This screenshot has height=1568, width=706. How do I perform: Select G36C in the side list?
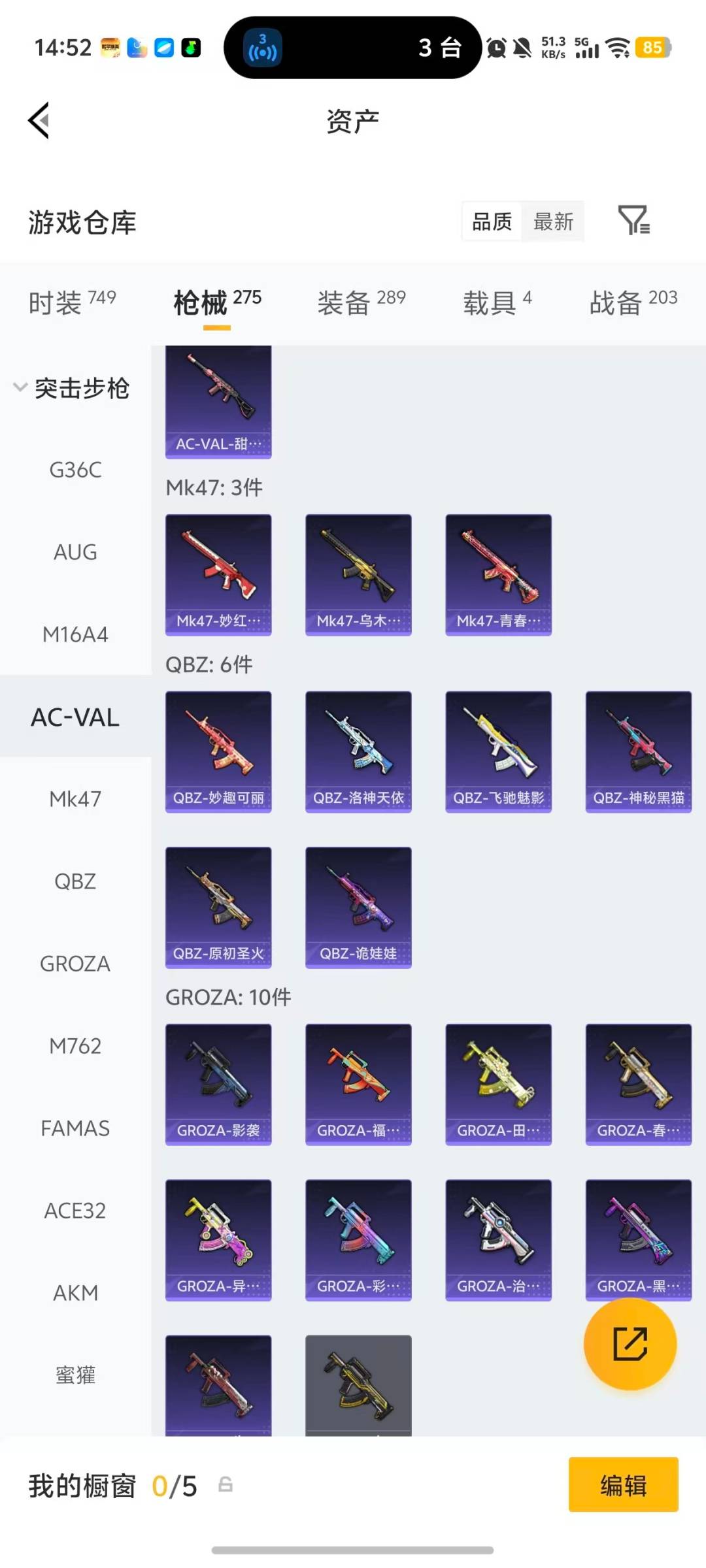coord(75,470)
